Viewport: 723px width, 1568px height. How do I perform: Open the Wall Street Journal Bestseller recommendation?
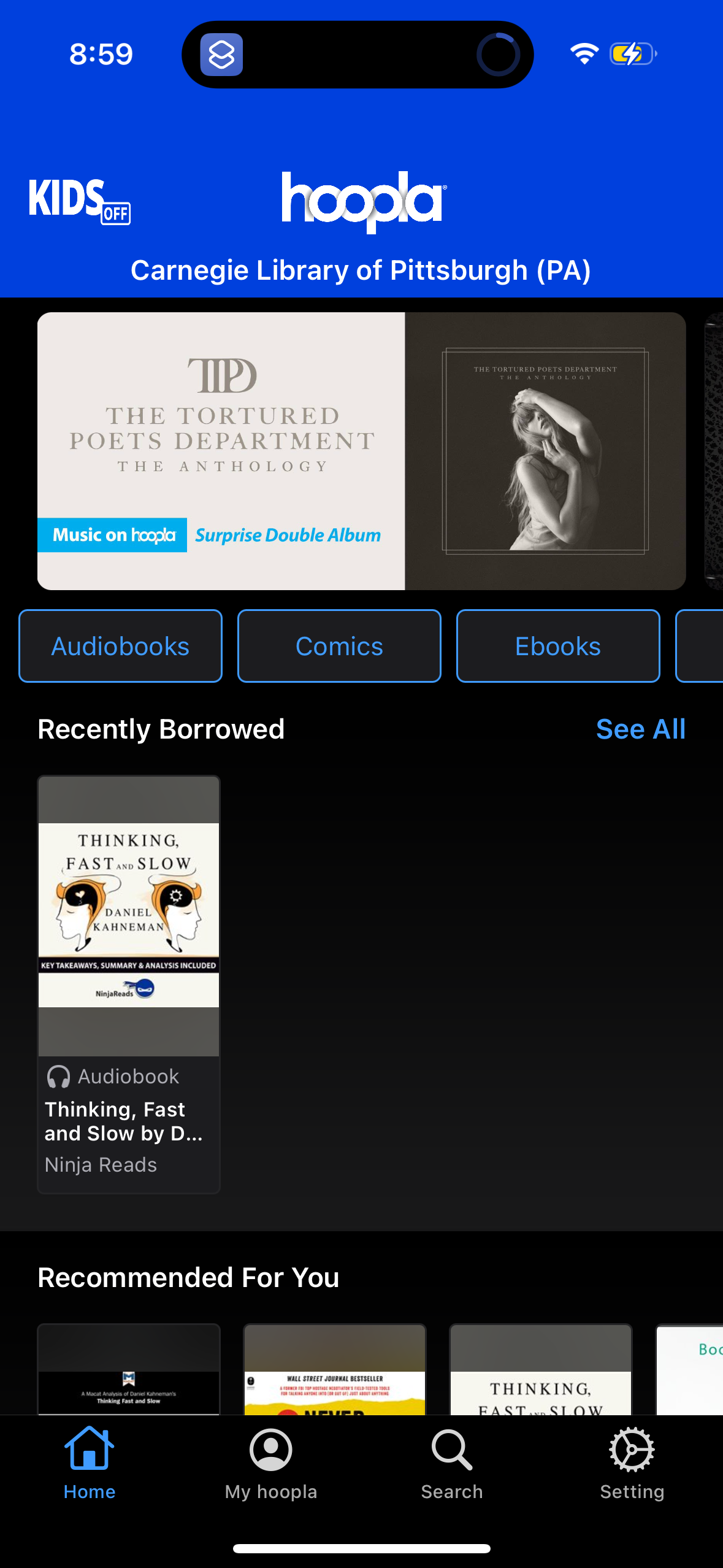(x=335, y=1370)
